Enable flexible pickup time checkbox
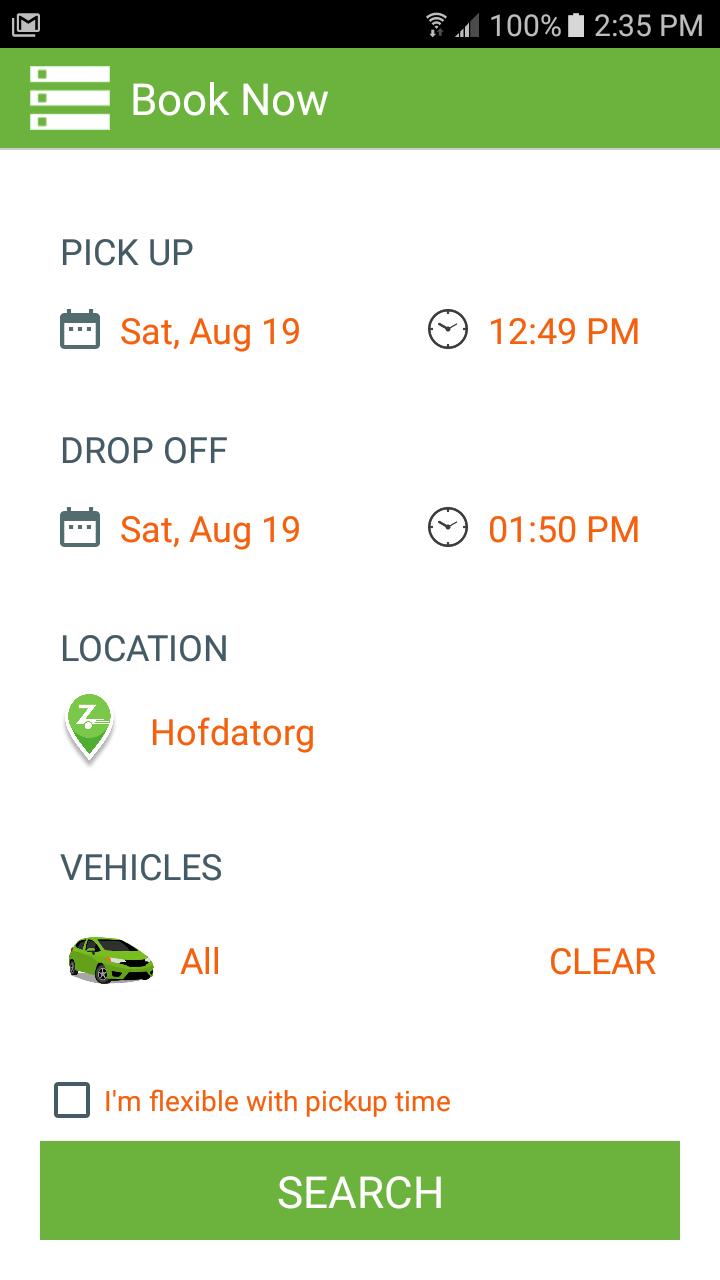Viewport: 720px width, 1280px height. point(72,1101)
